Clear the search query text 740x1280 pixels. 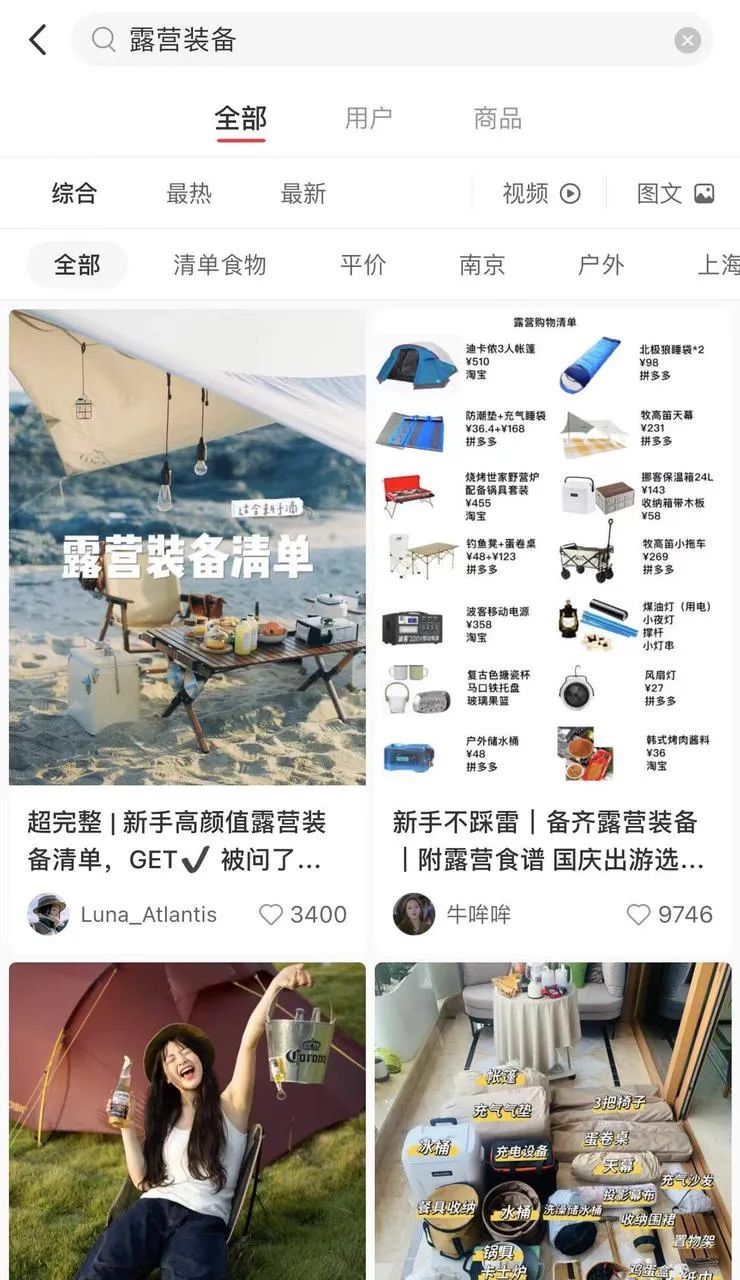click(x=688, y=40)
